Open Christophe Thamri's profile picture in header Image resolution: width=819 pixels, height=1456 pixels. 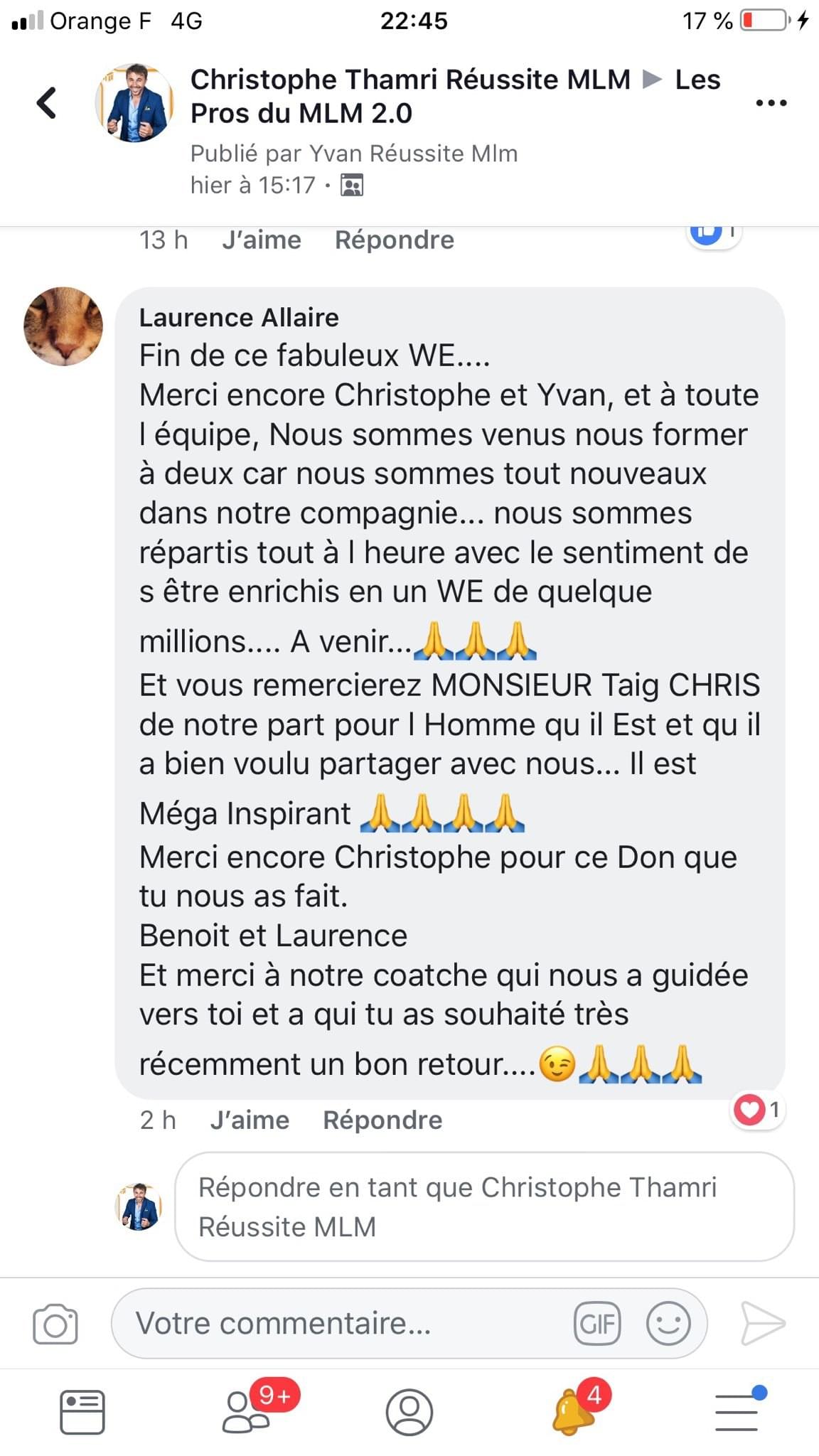(135, 103)
